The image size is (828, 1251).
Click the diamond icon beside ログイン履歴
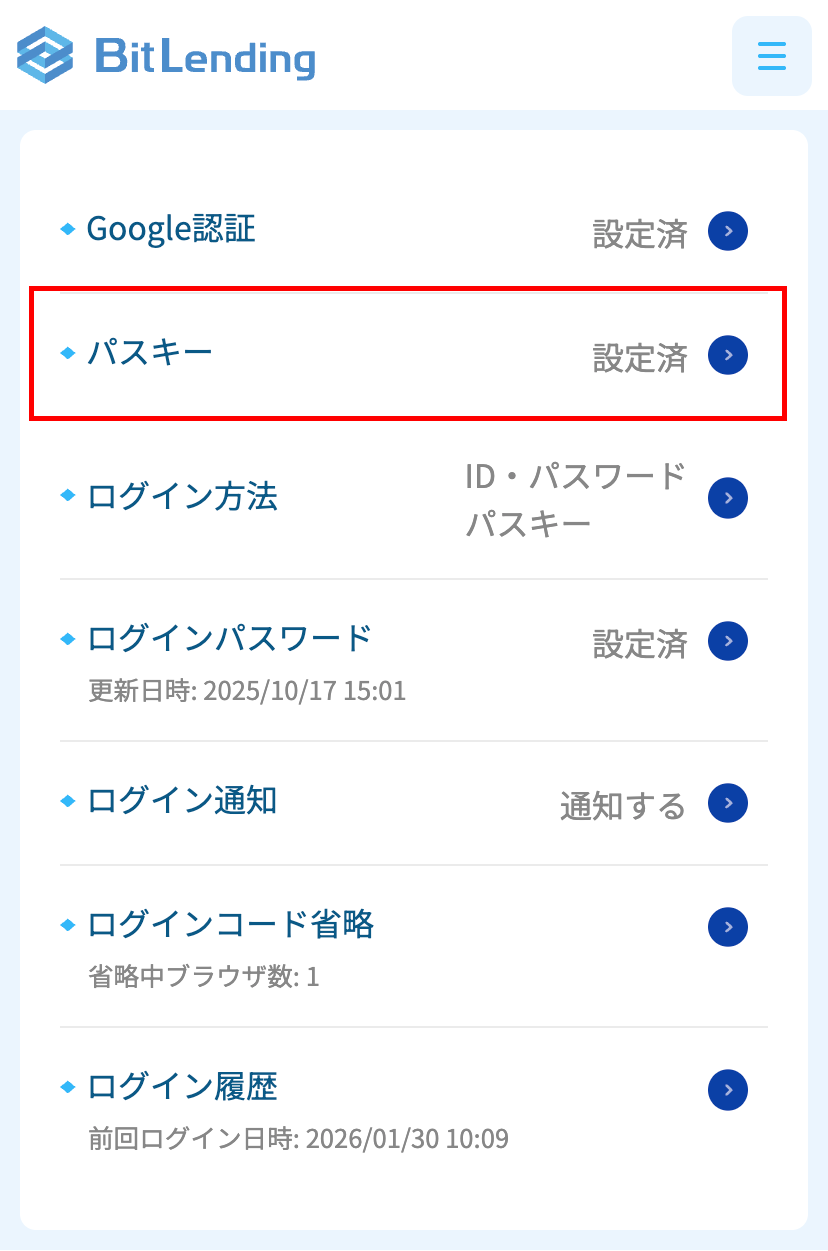pyautogui.click(x=66, y=1086)
